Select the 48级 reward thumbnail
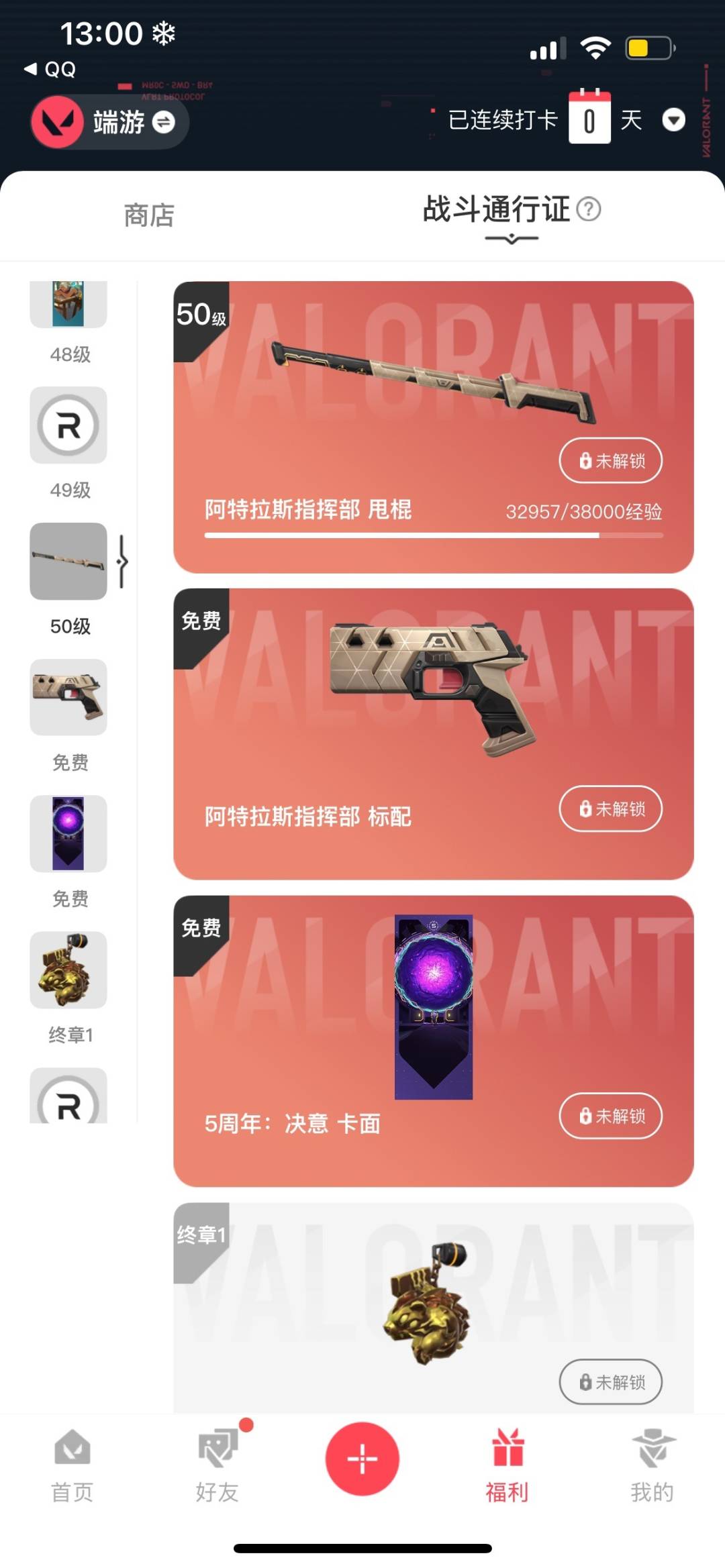This screenshot has height=1568, width=725. coord(68,305)
